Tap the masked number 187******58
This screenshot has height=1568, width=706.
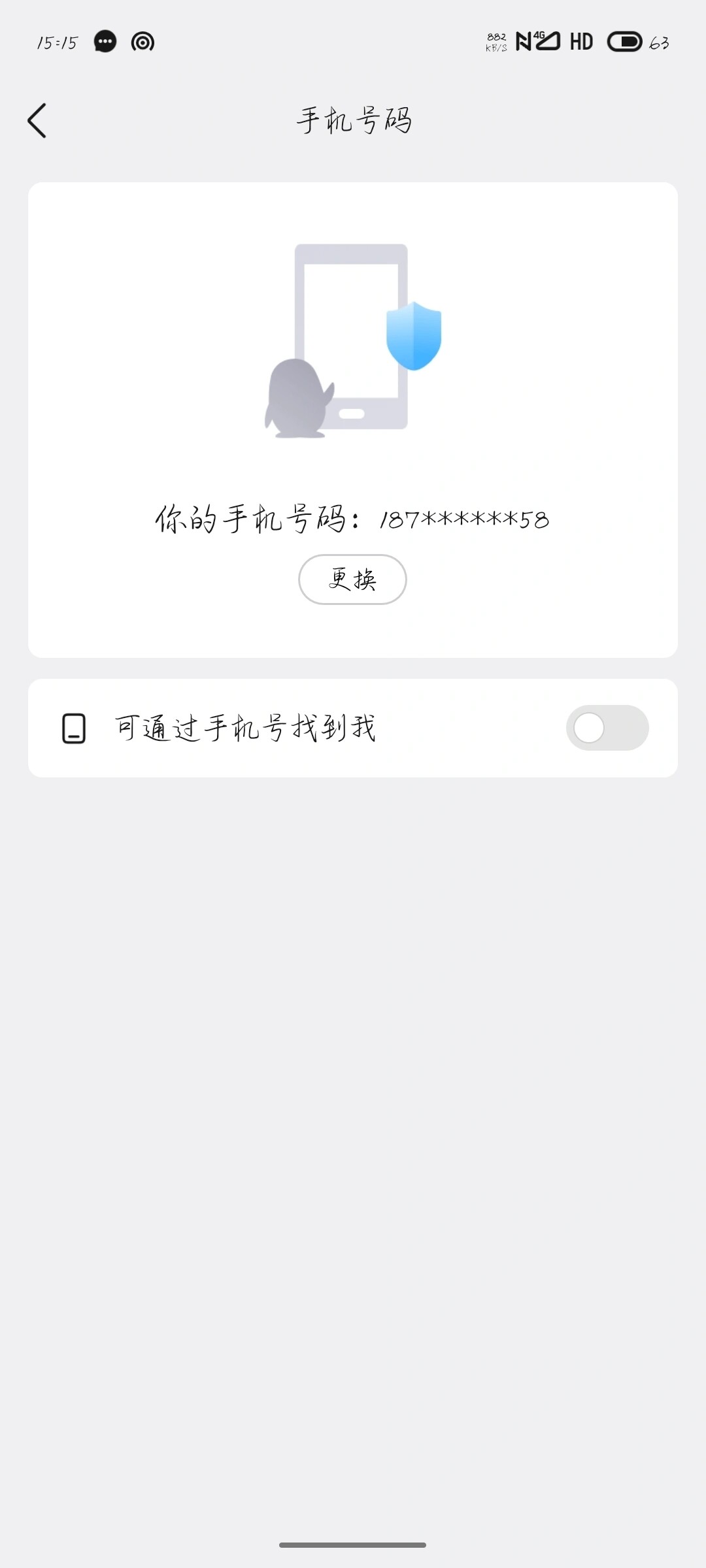(464, 519)
